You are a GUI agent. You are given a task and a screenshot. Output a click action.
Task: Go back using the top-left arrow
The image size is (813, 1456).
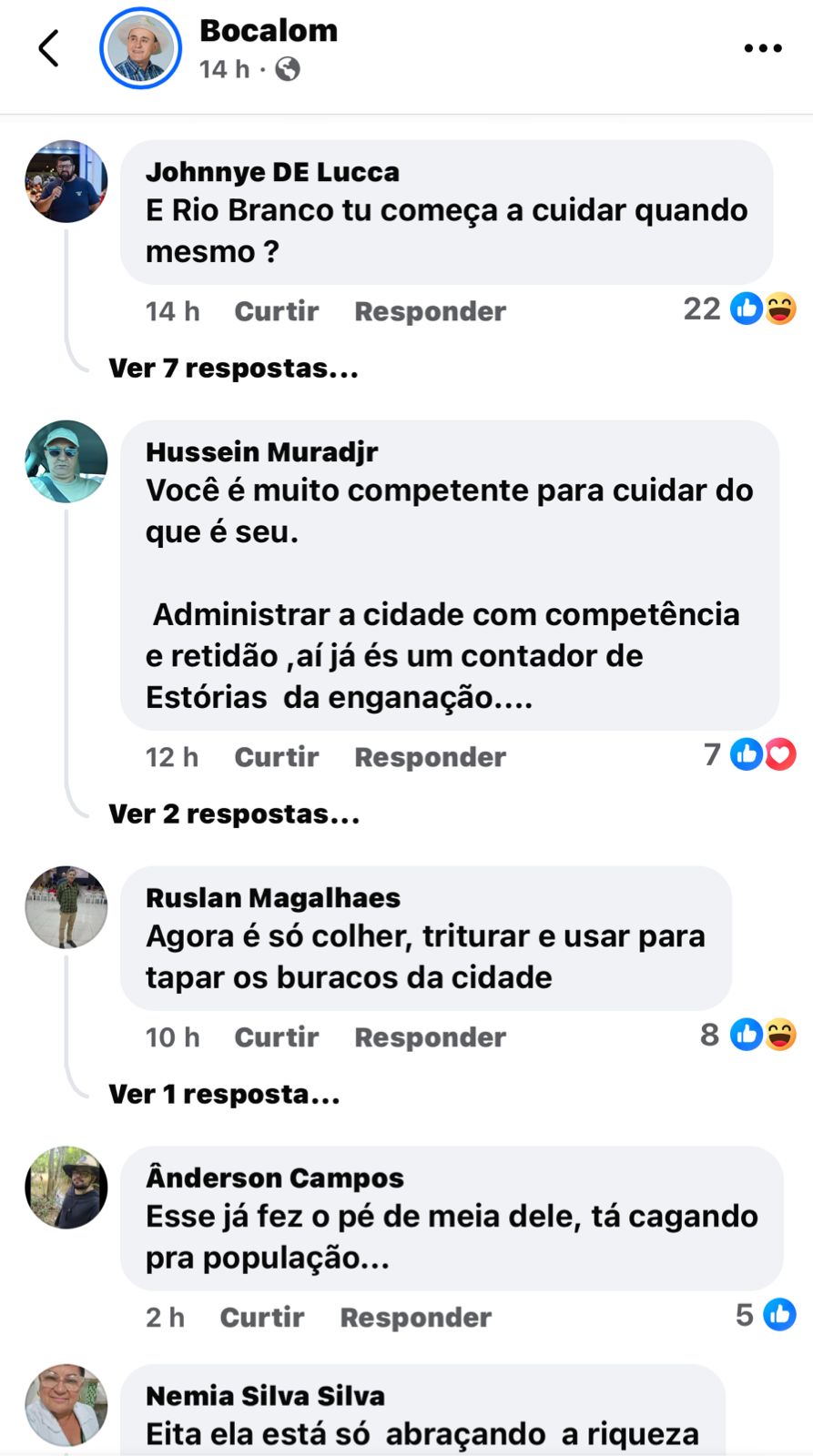point(48,48)
